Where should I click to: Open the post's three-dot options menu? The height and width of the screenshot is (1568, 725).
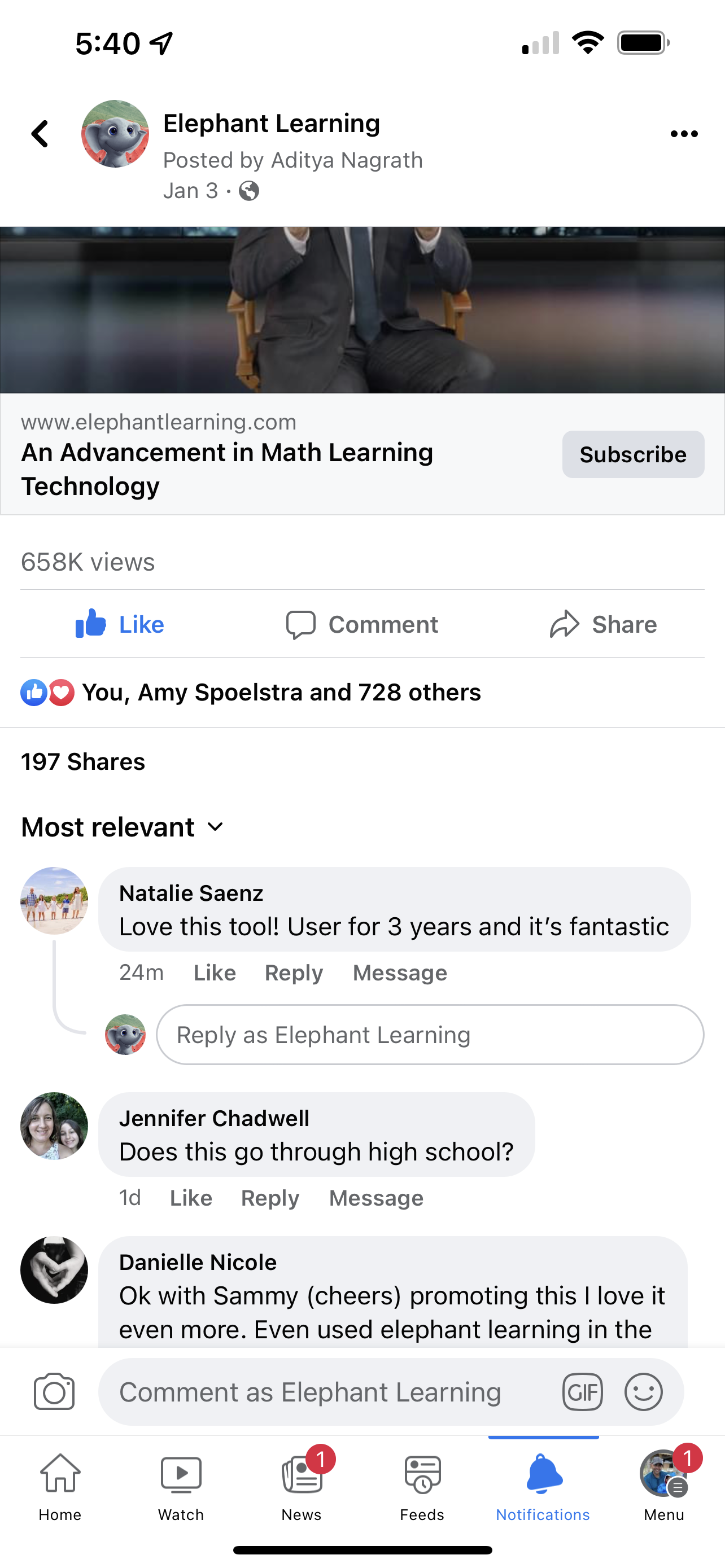click(x=684, y=134)
